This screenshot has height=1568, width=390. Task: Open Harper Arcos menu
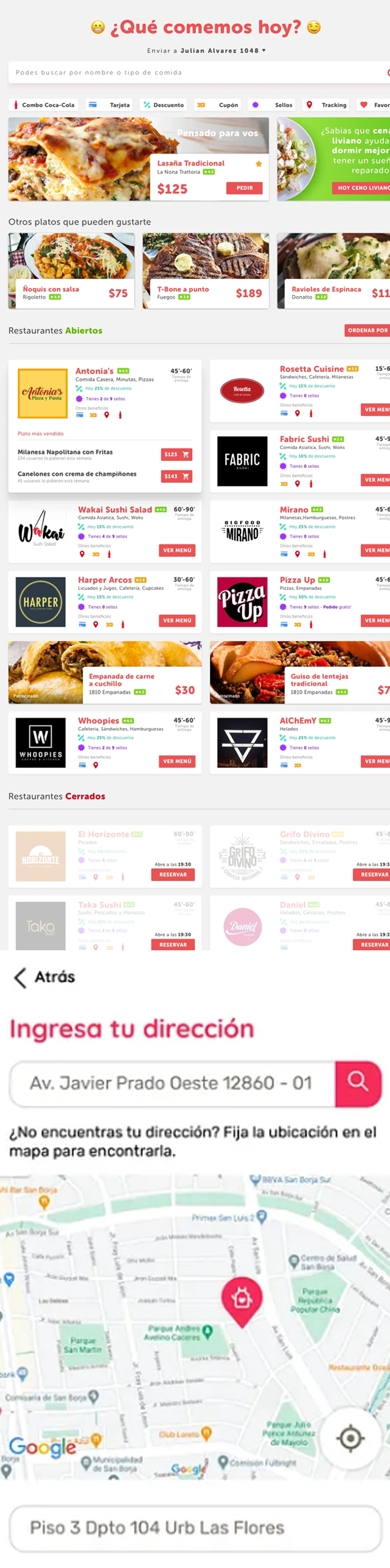click(177, 620)
